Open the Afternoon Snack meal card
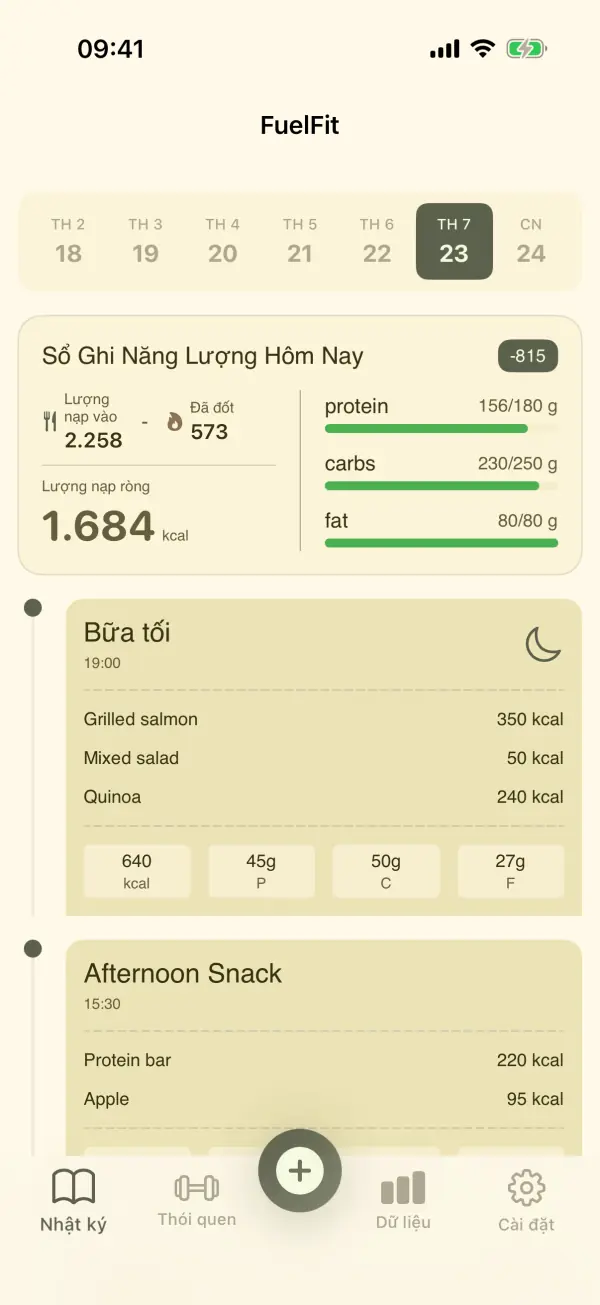This screenshot has width=600, height=1305. [x=324, y=1048]
